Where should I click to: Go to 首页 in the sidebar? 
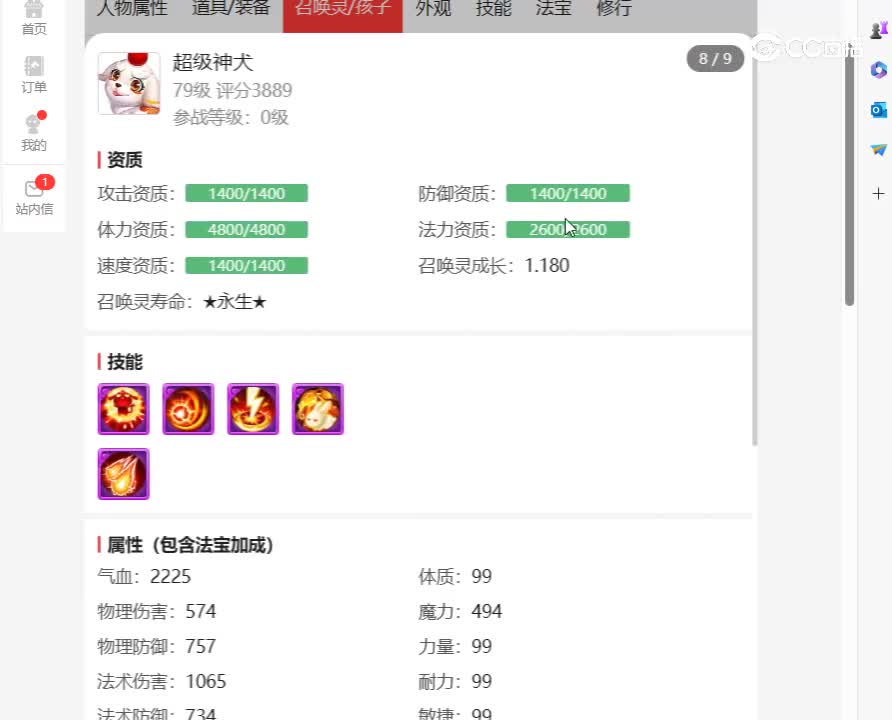click(34, 16)
